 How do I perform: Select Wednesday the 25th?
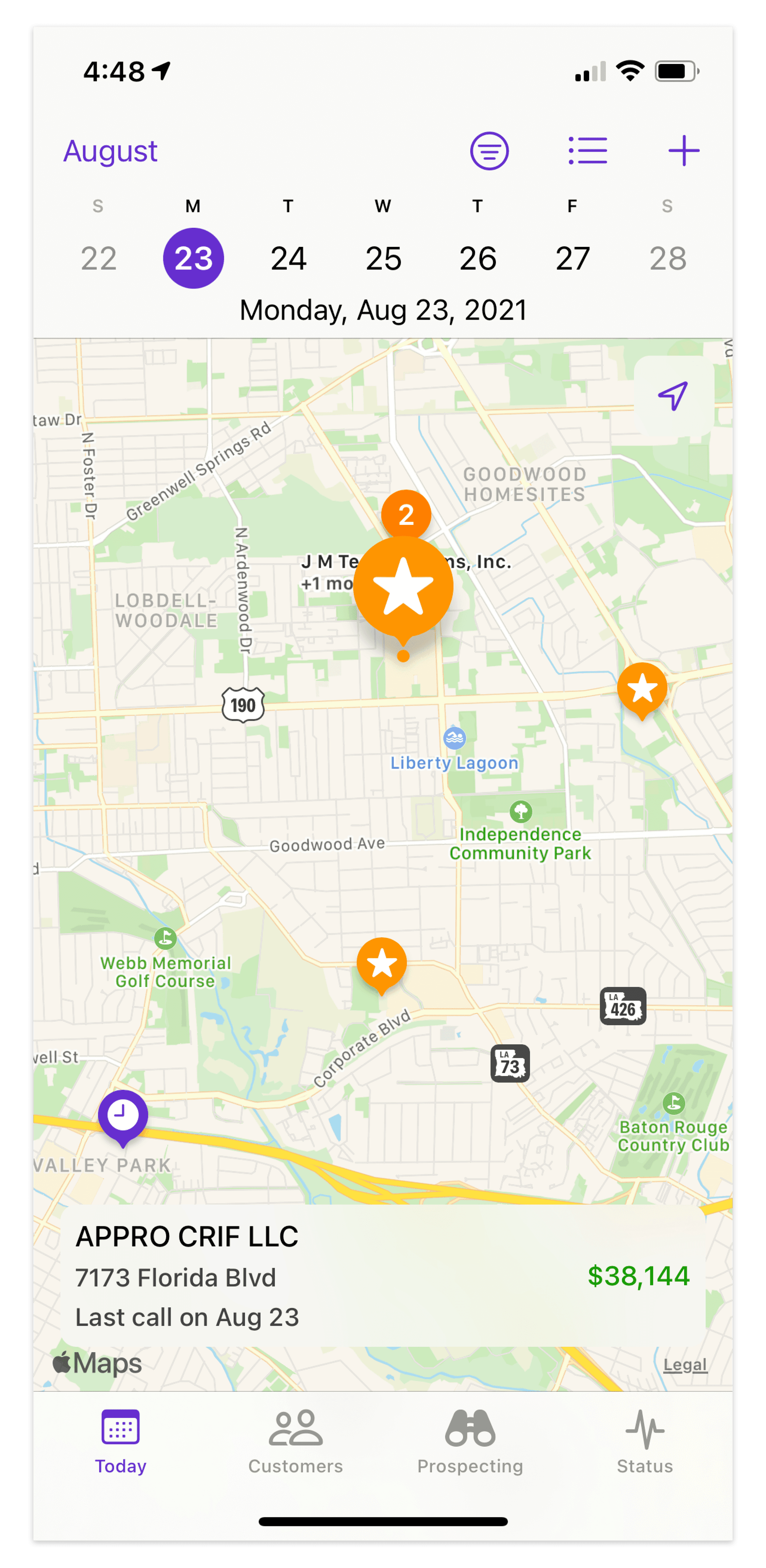click(x=383, y=258)
